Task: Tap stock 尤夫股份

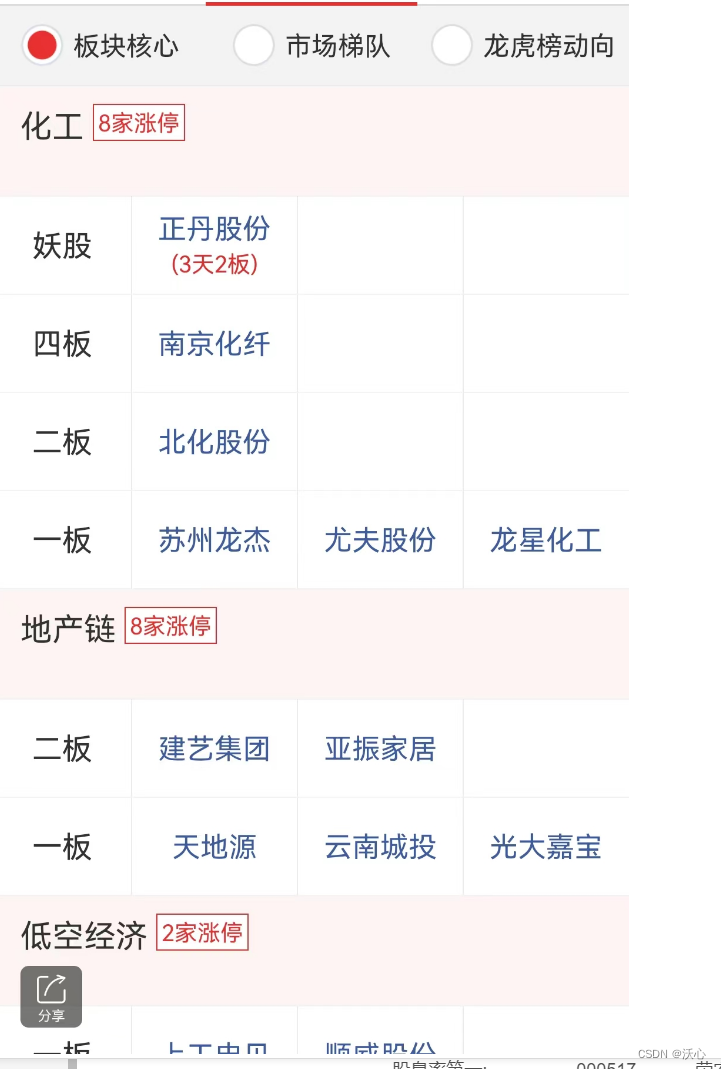Action: tap(380, 540)
